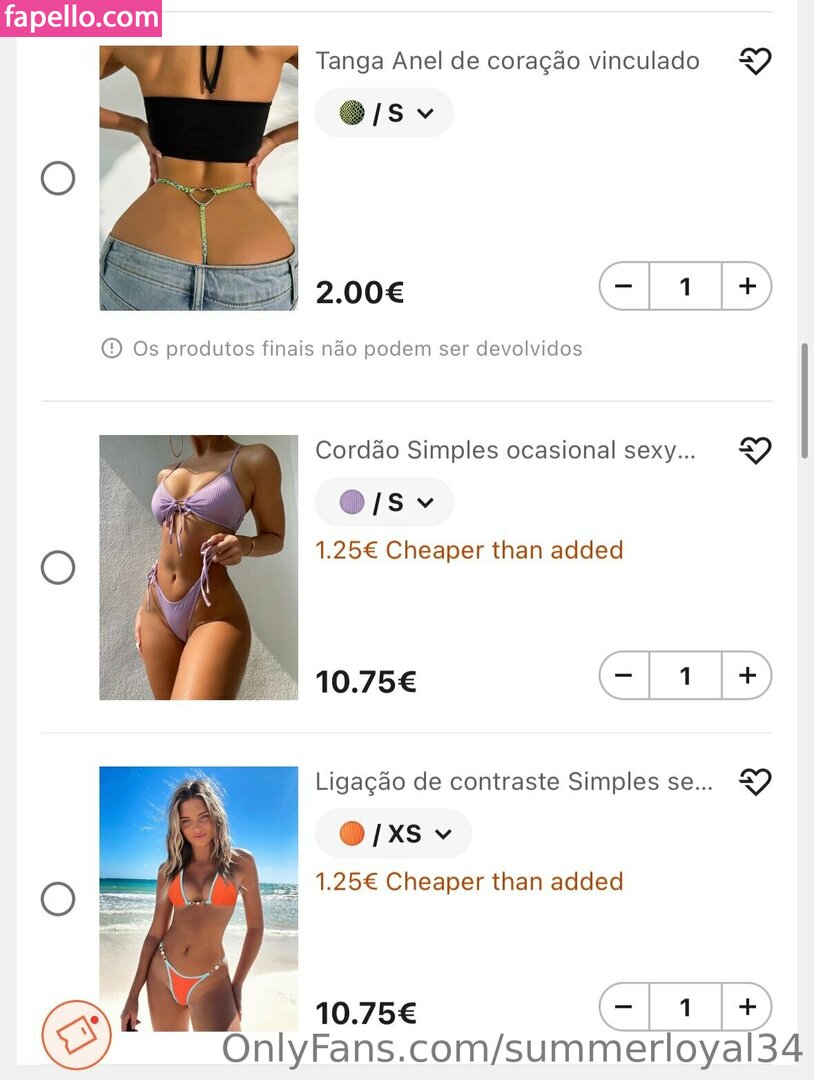Change size option for Tanga Anel item
The width and height of the screenshot is (814, 1080).
pyautogui.click(x=385, y=113)
